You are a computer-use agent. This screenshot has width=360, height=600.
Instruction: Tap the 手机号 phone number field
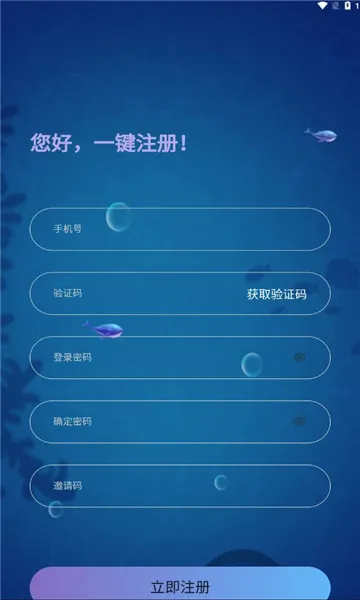point(180,229)
